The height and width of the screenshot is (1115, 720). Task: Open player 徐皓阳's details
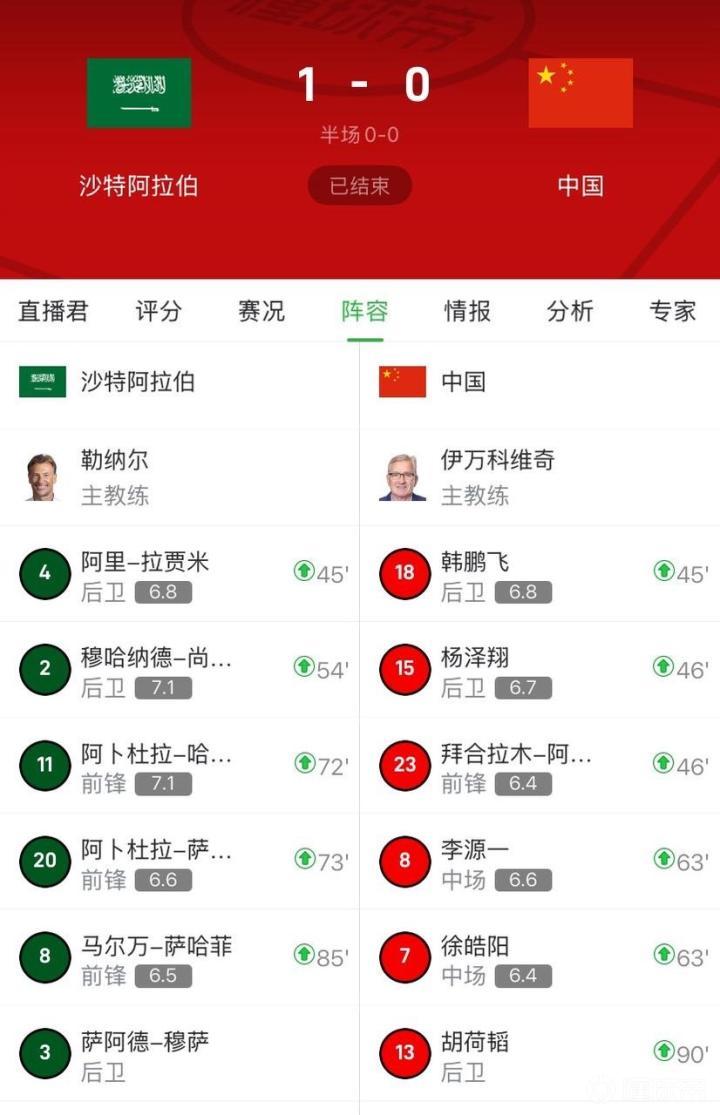click(x=475, y=946)
